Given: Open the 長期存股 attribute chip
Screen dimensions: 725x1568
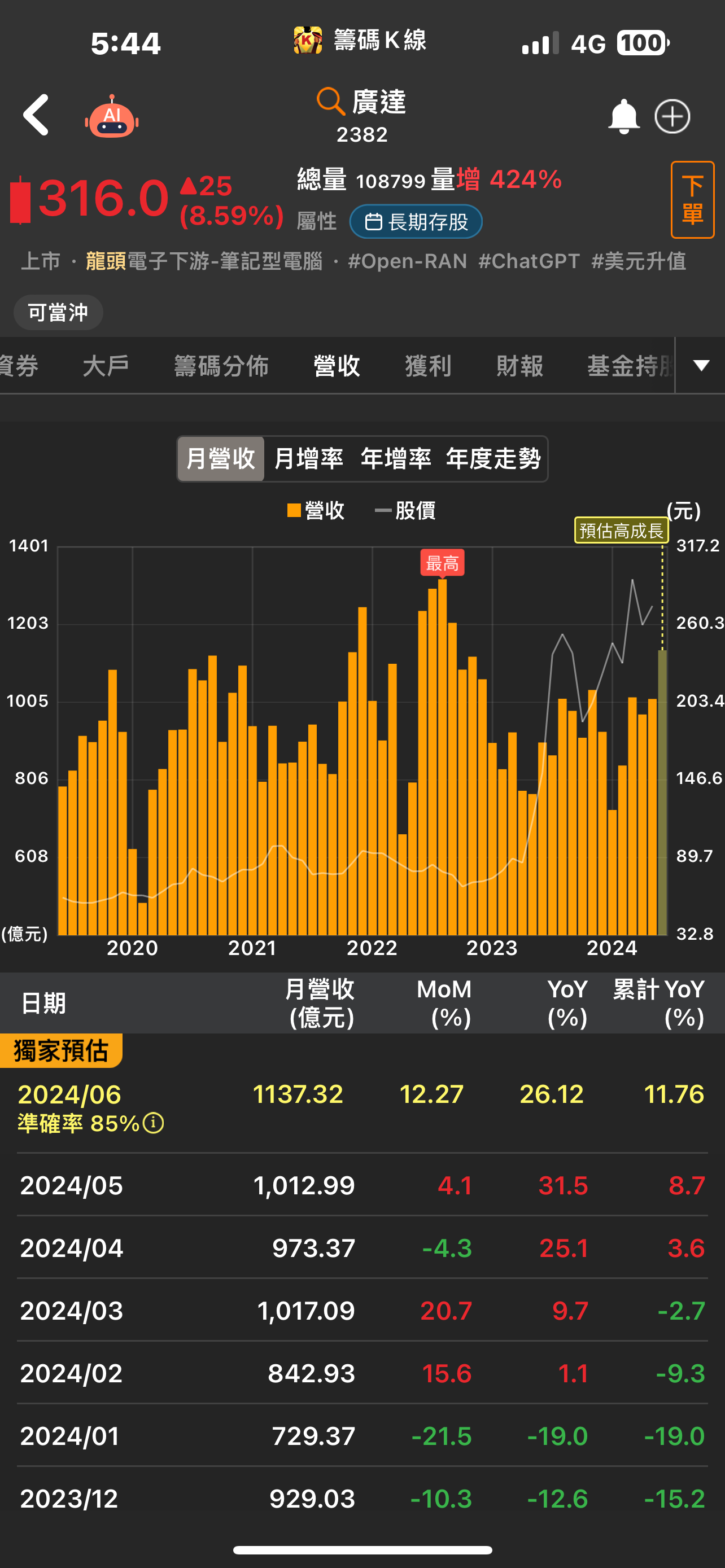Looking at the screenshot, I should point(416,222).
